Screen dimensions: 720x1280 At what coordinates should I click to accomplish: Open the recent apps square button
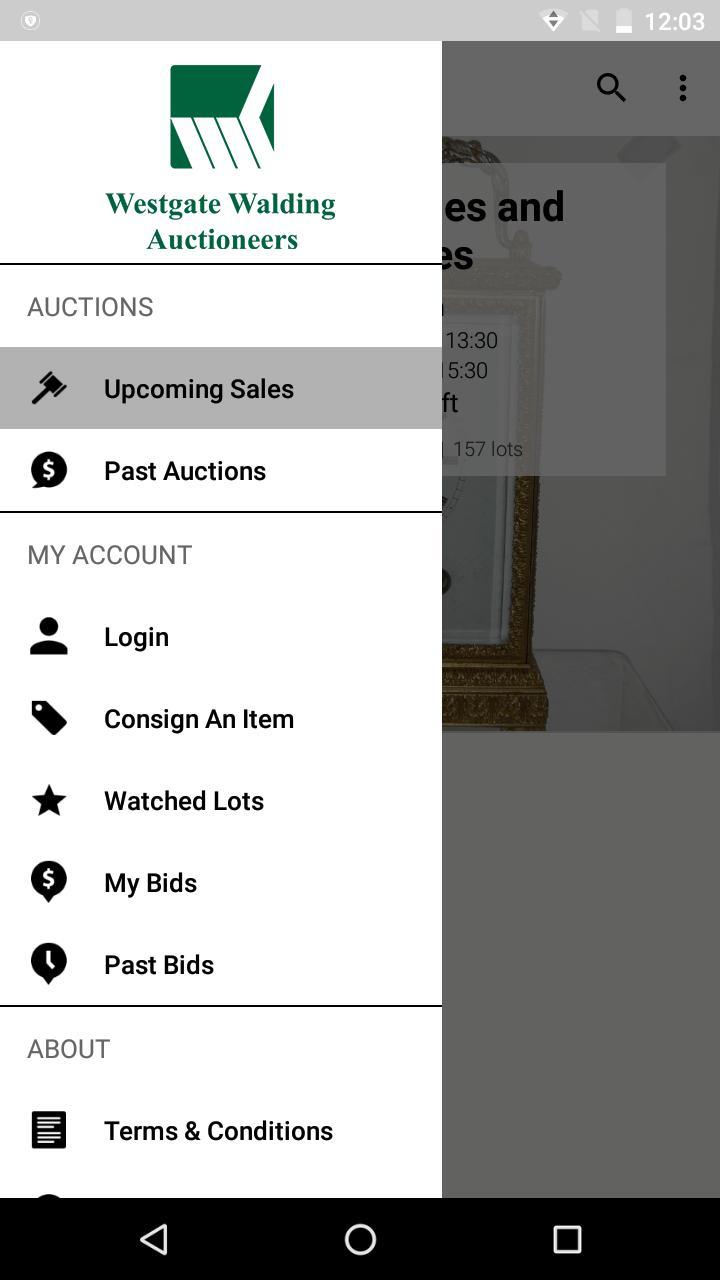566,1238
